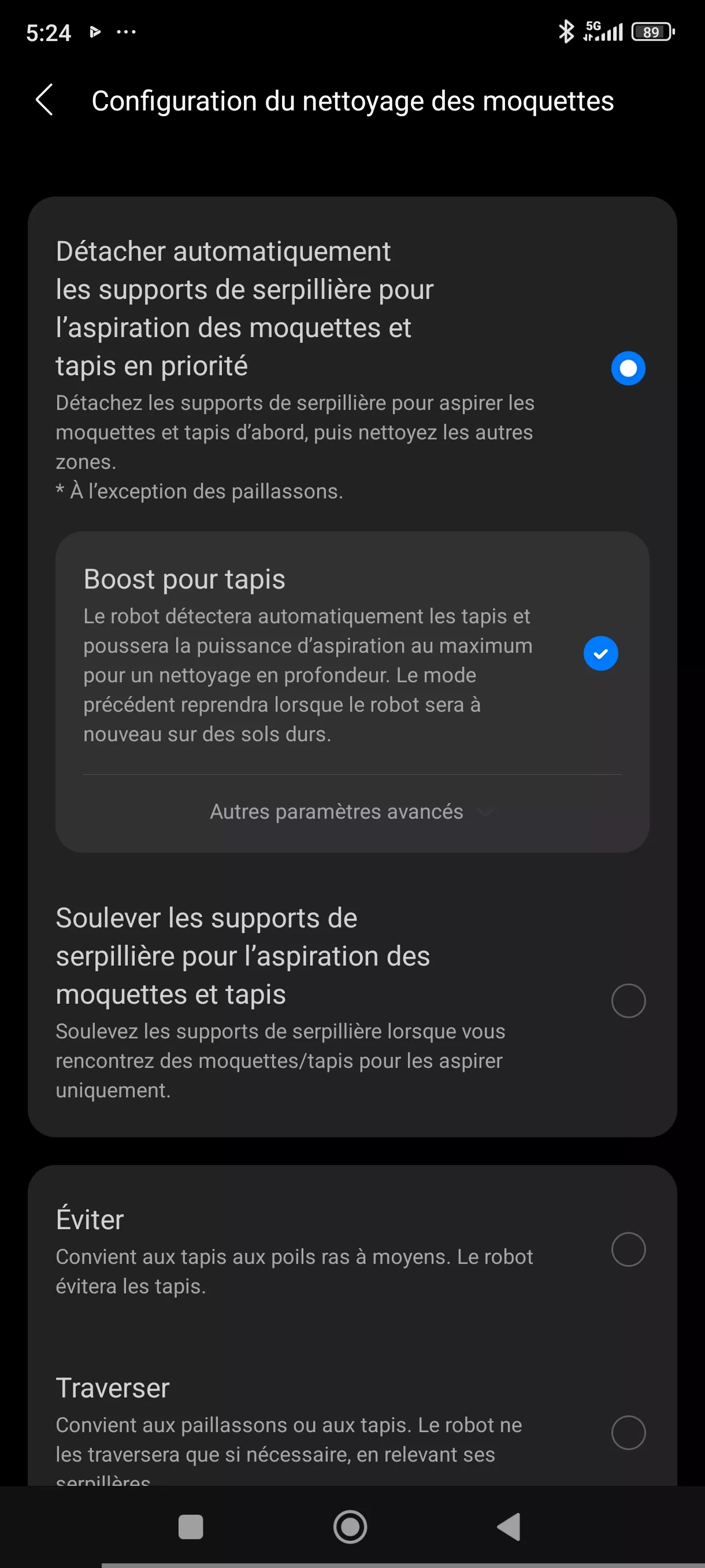Toggle the 'Boost pour tapis' checkbox
705x1568 pixels.
[600, 653]
